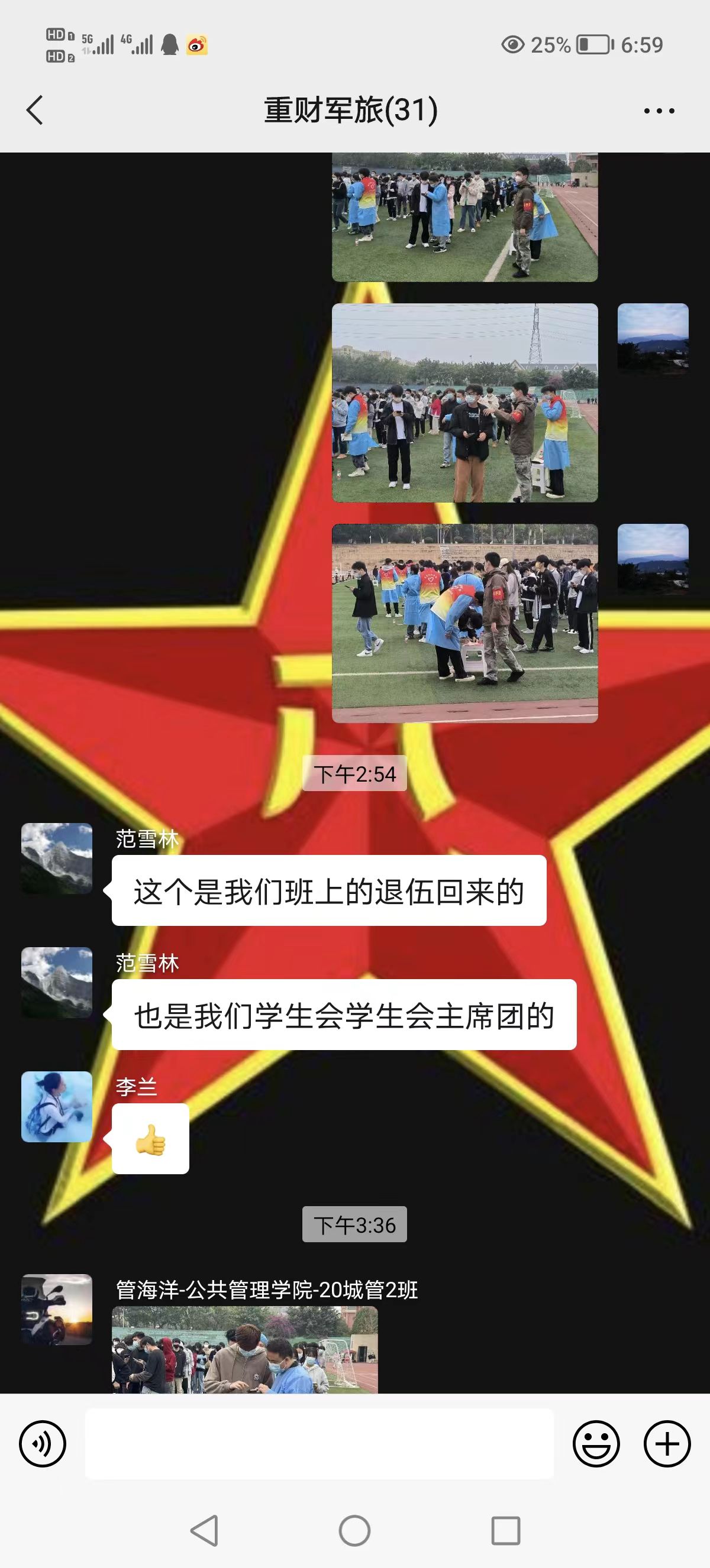Open the photo sent by 管海洋

(x=245, y=1349)
